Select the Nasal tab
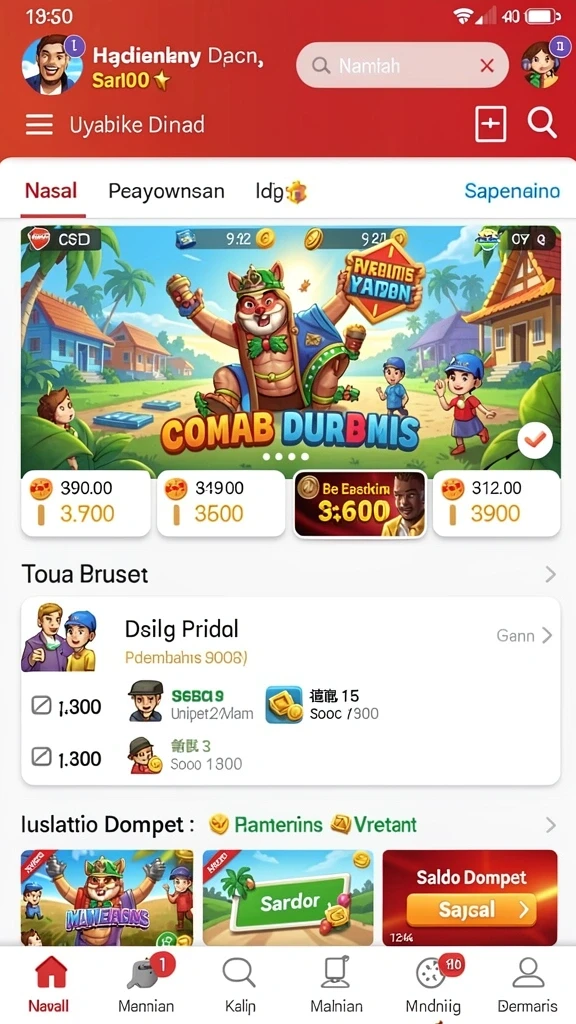This screenshot has height=1024, width=576. click(x=51, y=191)
